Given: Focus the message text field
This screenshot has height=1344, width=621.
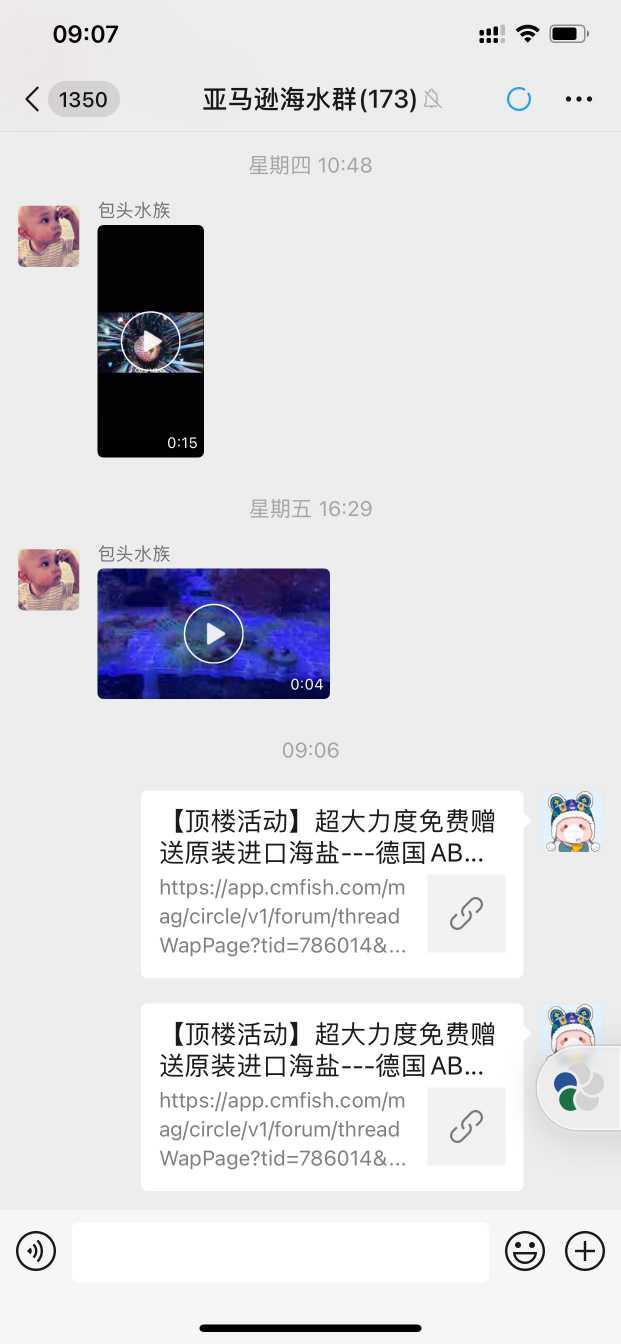Looking at the screenshot, I should point(280,1251).
